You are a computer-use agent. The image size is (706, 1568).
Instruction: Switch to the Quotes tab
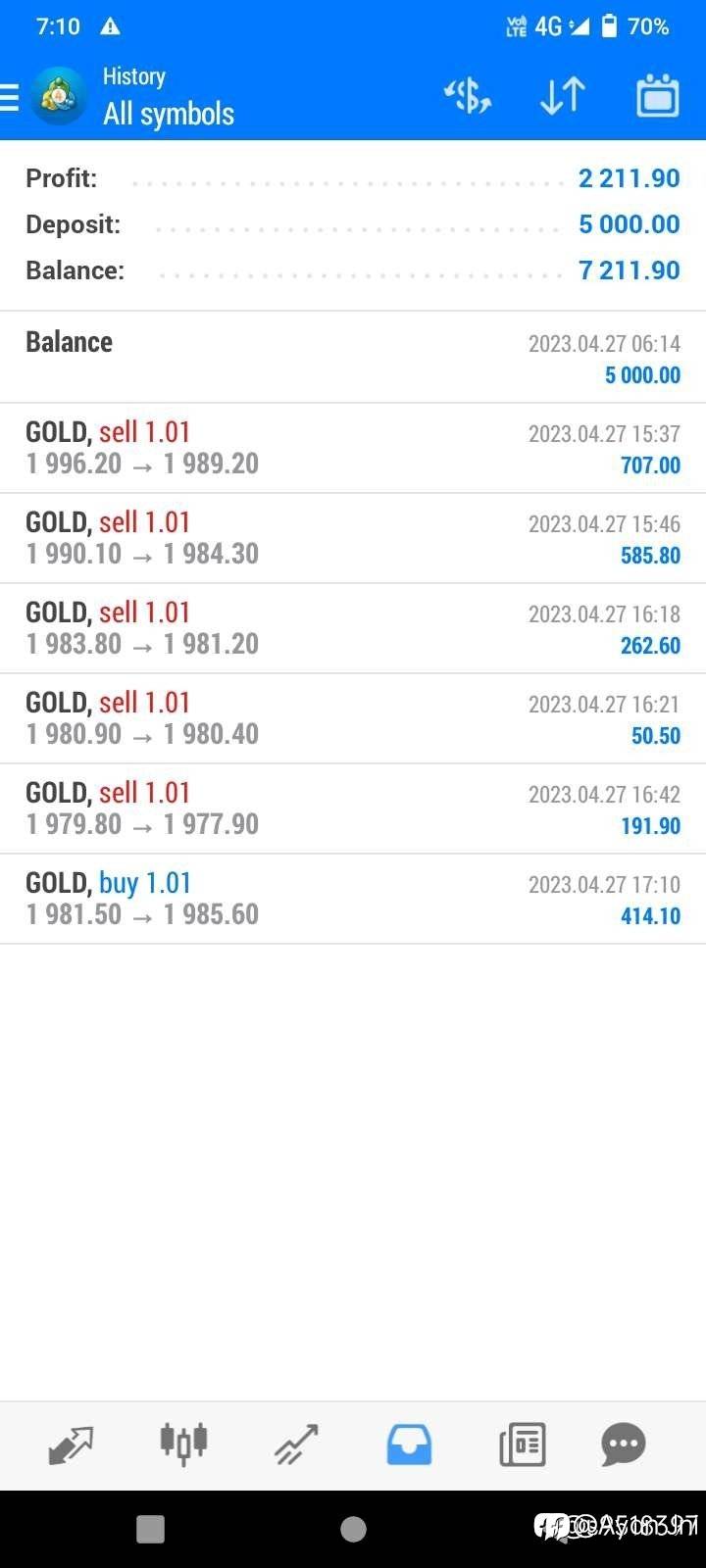pyautogui.click(x=71, y=1445)
